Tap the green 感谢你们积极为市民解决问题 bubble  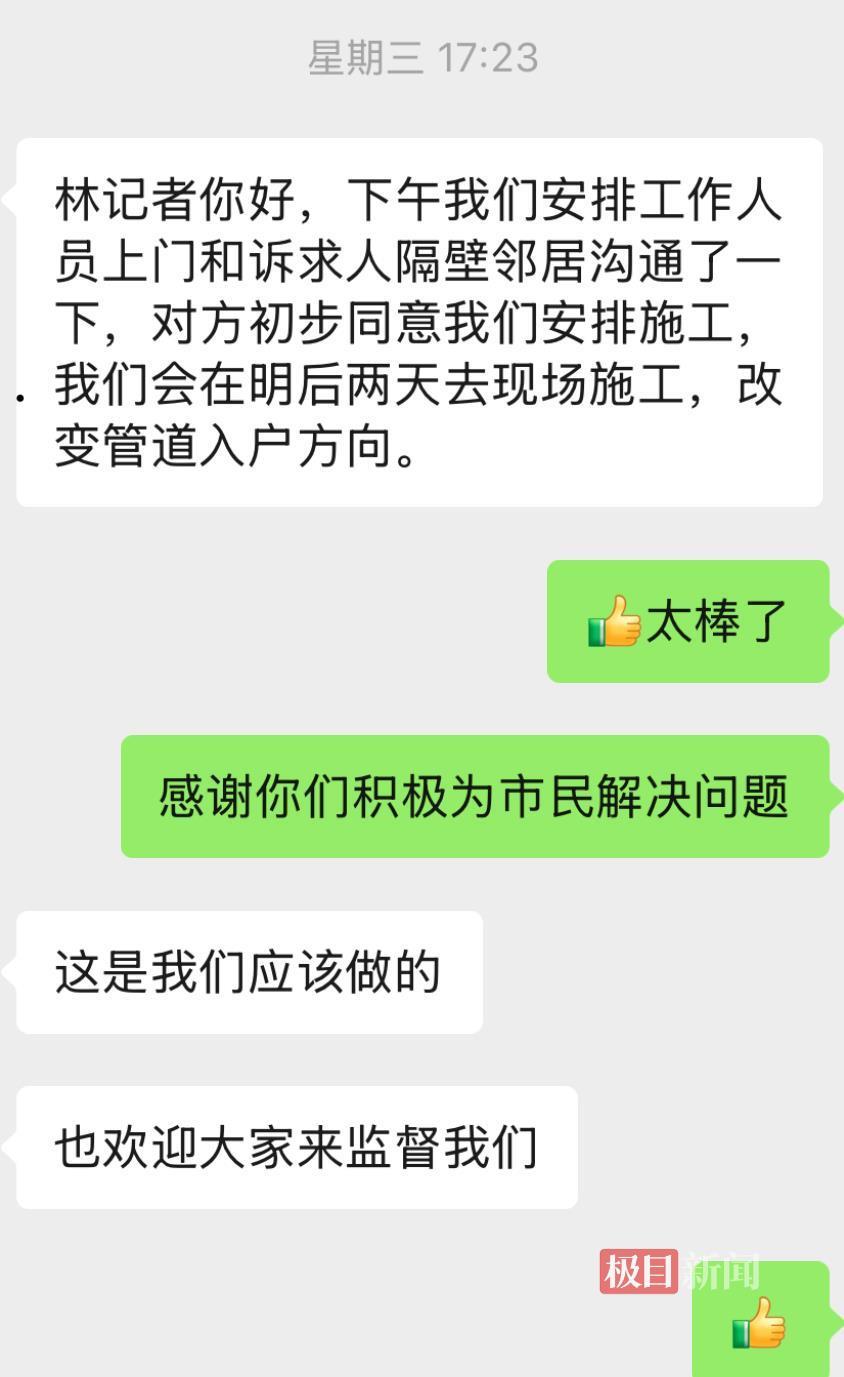475,798
